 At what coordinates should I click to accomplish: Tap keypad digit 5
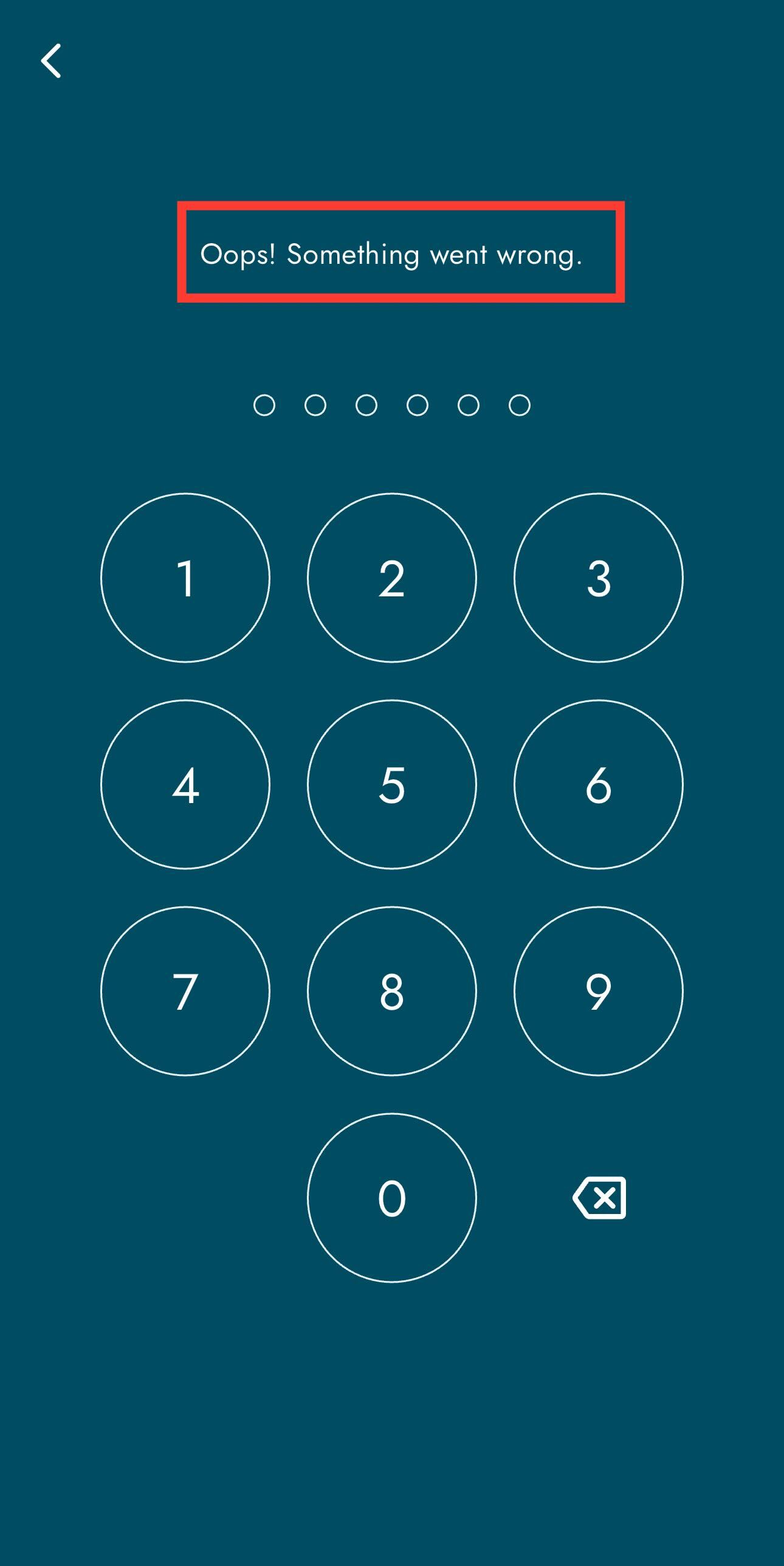392,784
